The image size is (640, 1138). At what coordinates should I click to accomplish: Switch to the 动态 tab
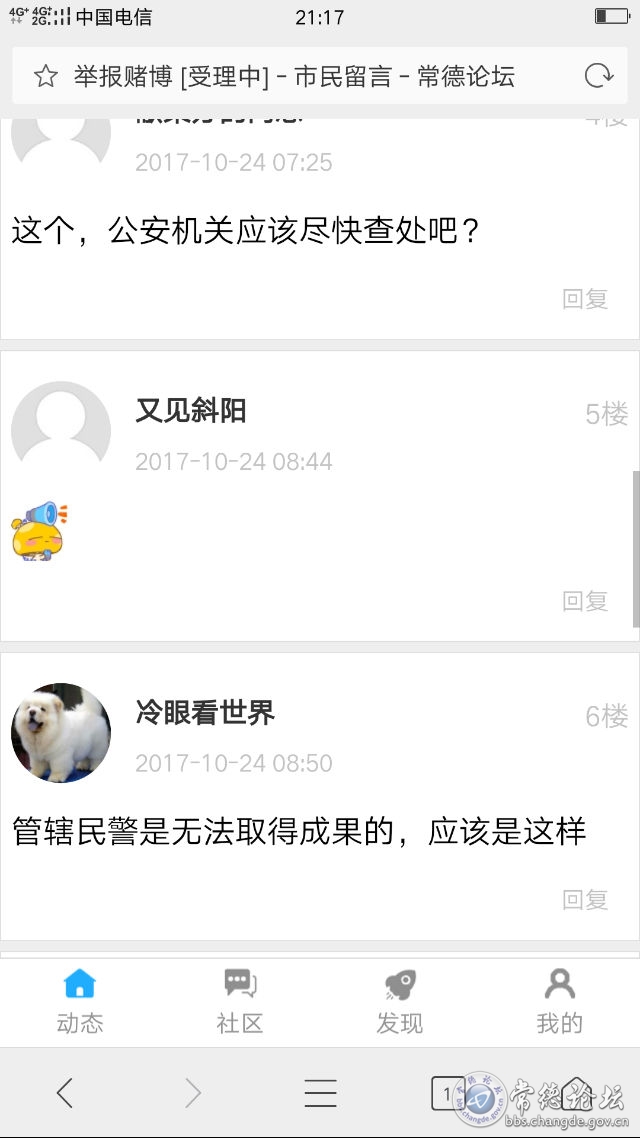(80, 1002)
